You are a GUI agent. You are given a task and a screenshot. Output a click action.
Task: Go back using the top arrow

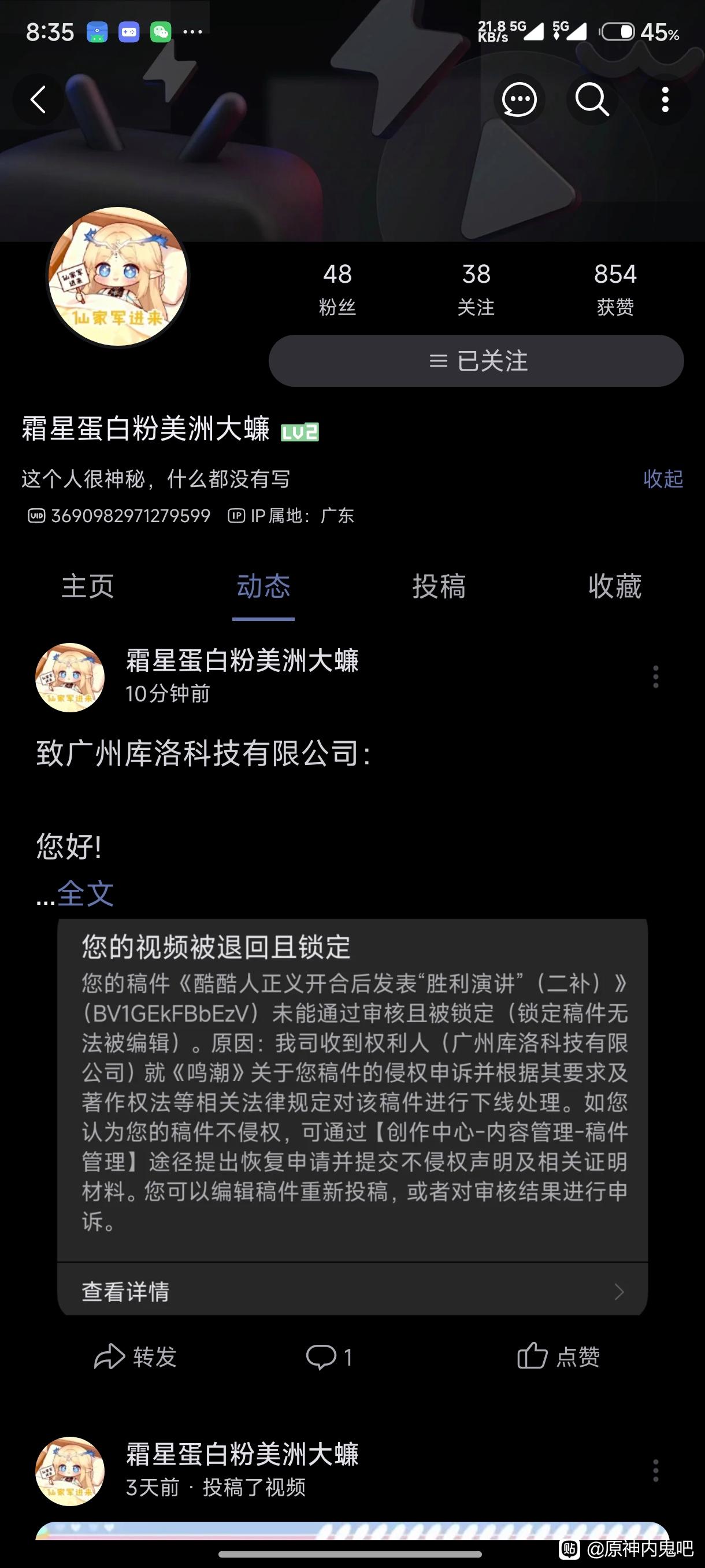[39, 99]
